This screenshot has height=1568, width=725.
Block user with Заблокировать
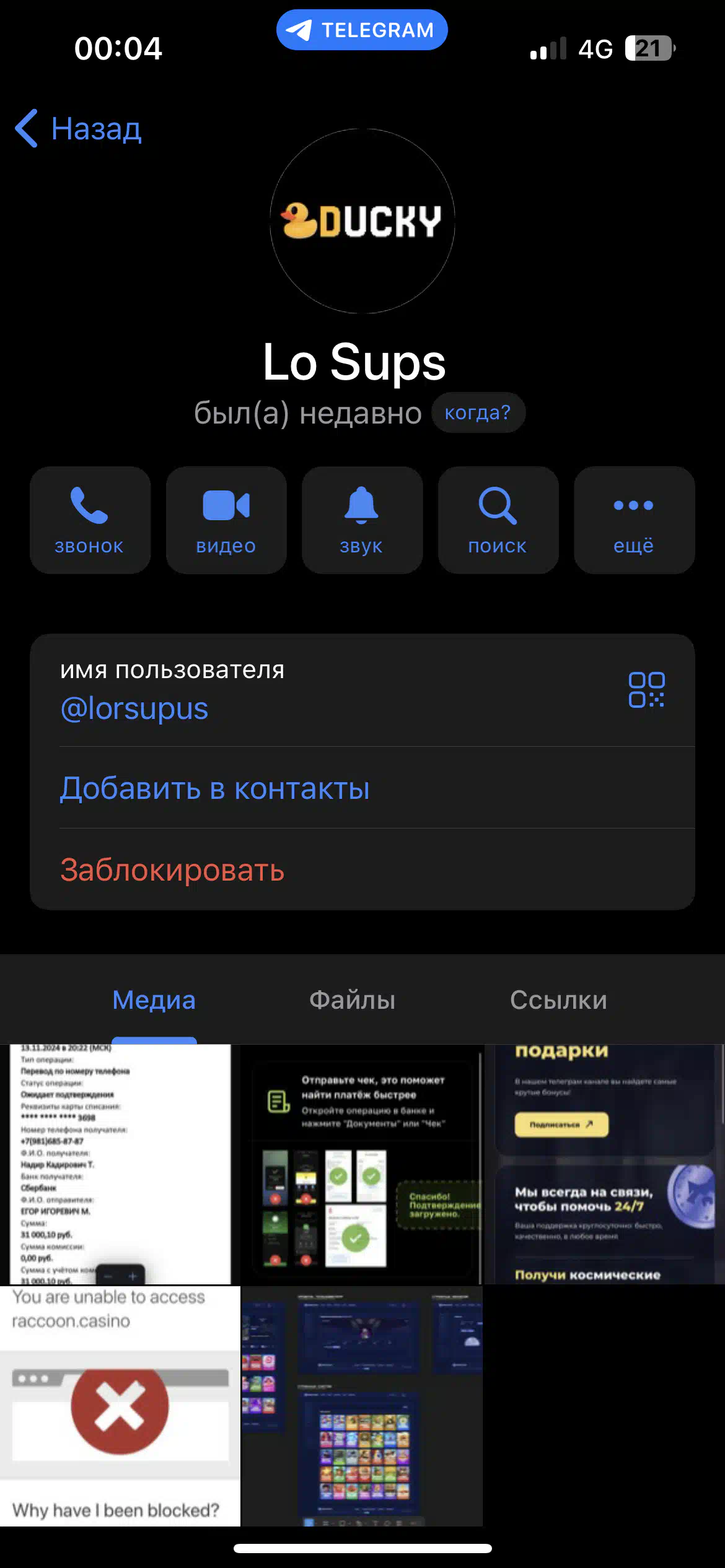coord(172,870)
